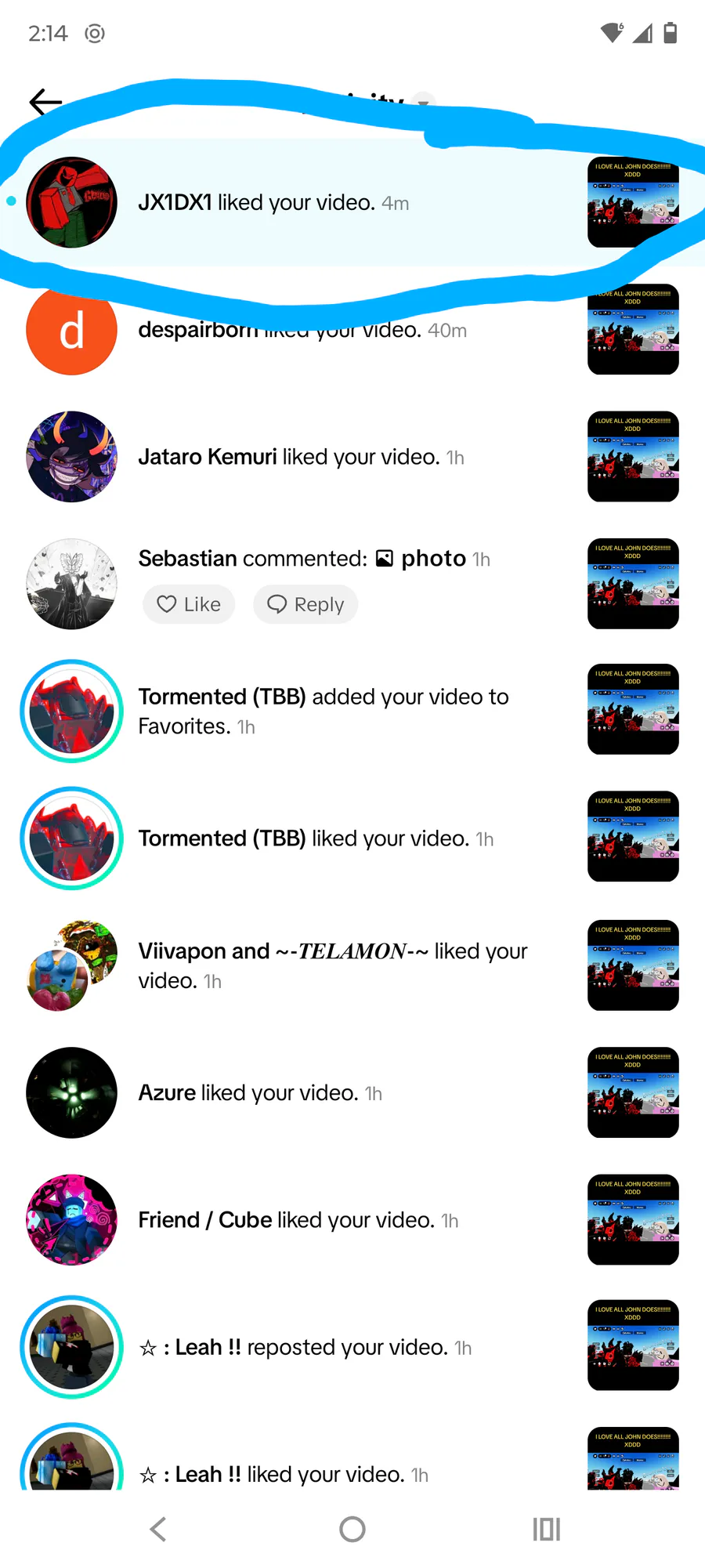The width and height of the screenshot is (705, 1568).
Task: Open video thumbnail beside Azure's like
Action: coord(633,1092)
